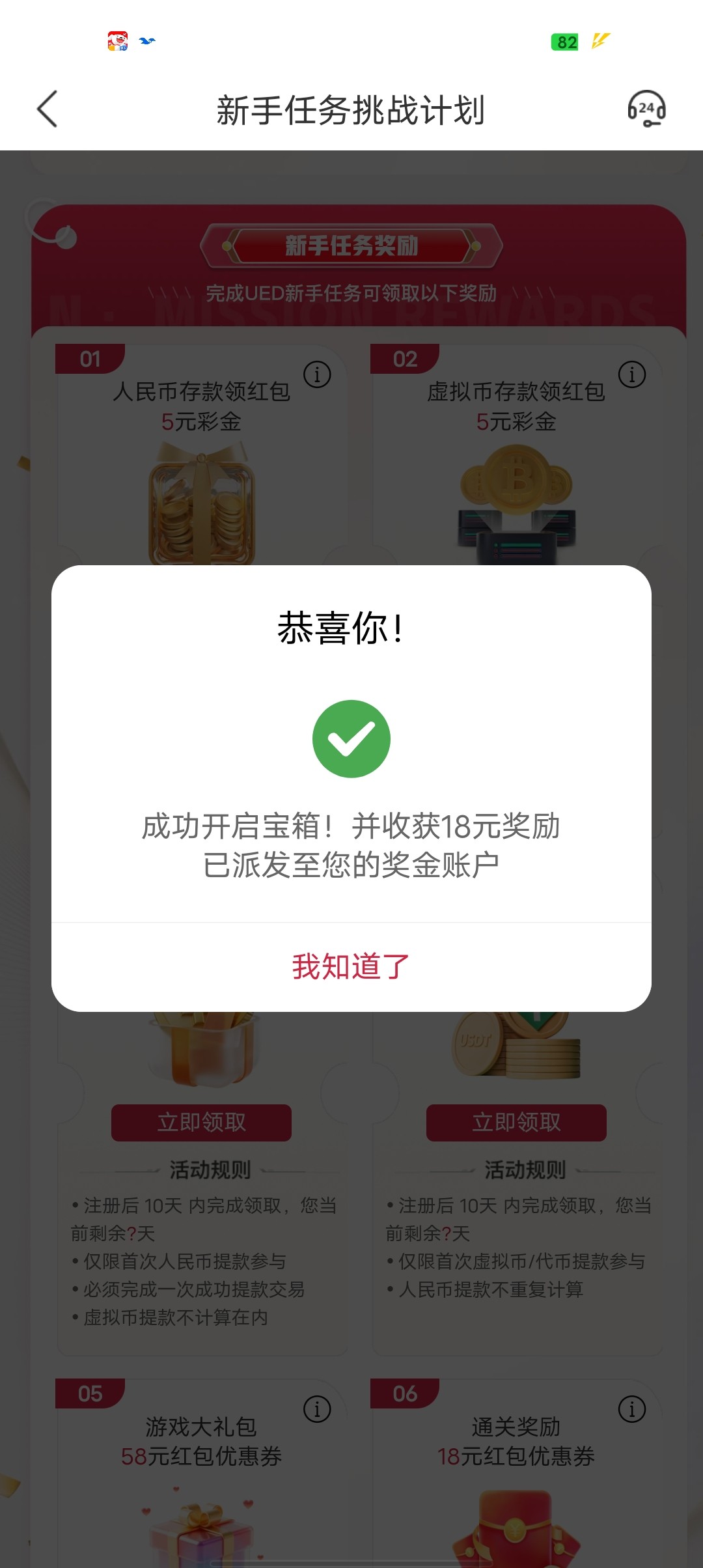The height and width of the screenshot is (1568, 703).
Task: Tap the blue bird notification icon in status bar
Action: (147, 41)
